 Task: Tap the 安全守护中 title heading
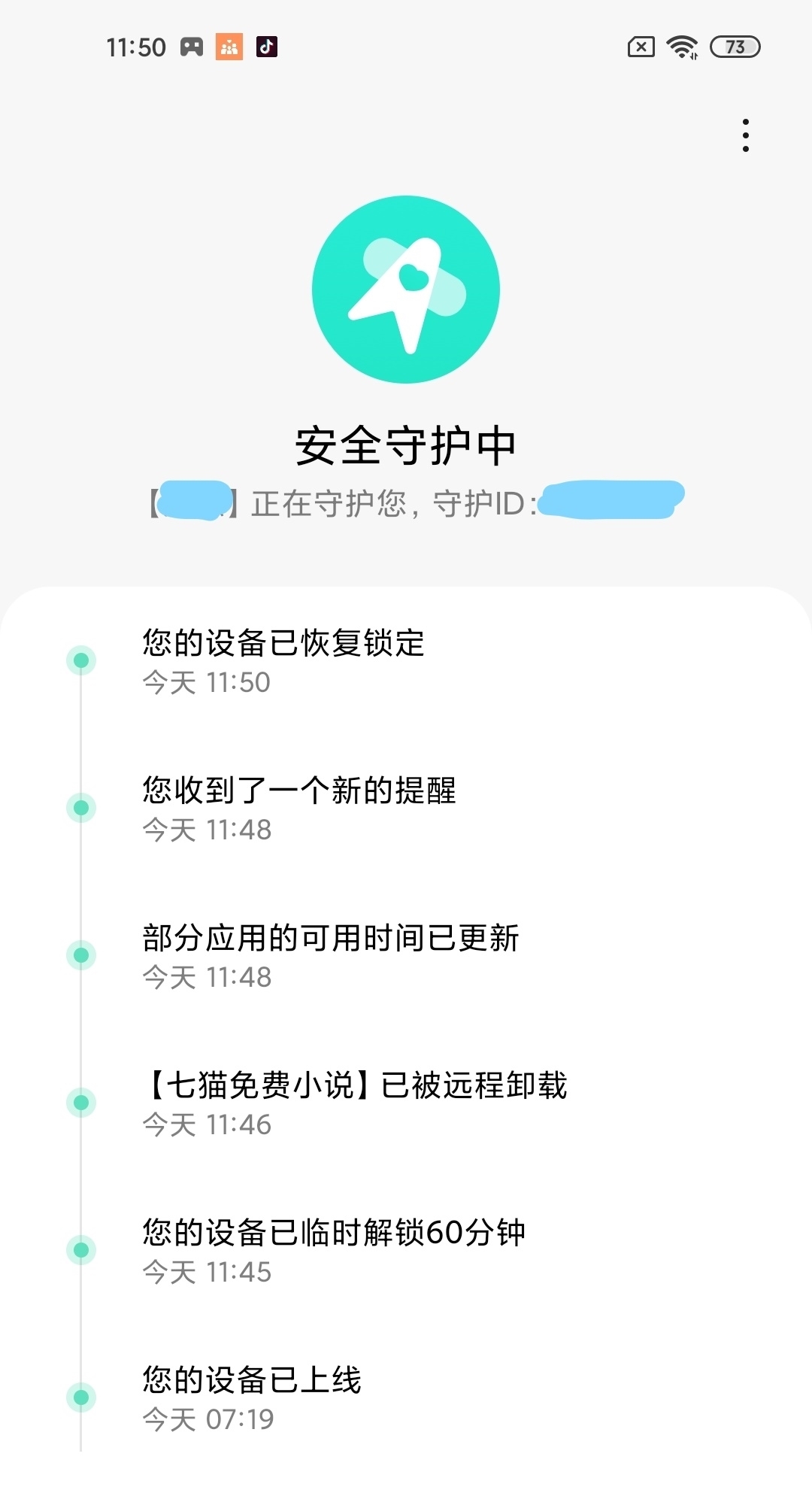click(406, 445)
